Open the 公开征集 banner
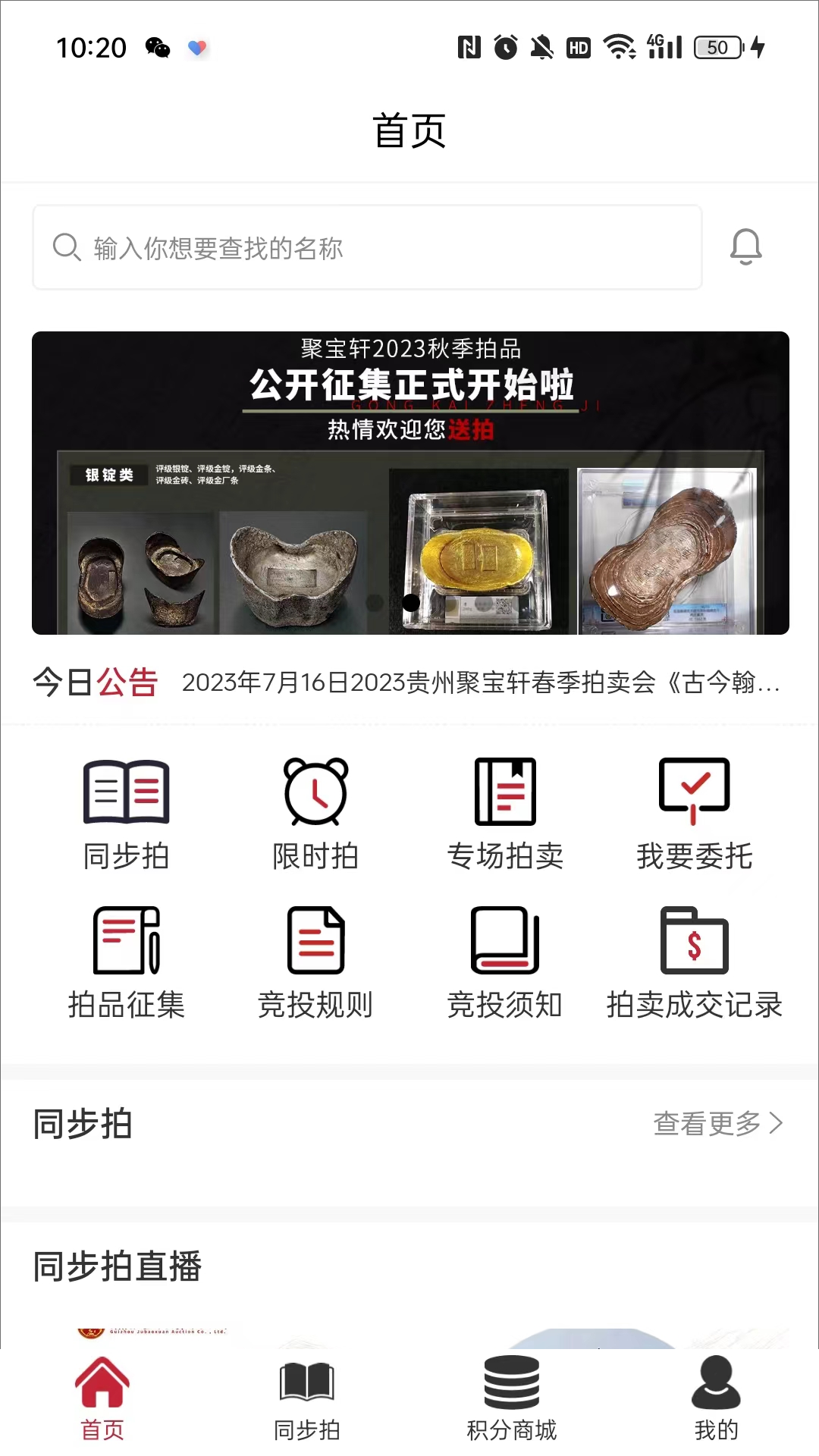Screen dimensions: 819x1456 pyautogui.click(x=409, y=482)
